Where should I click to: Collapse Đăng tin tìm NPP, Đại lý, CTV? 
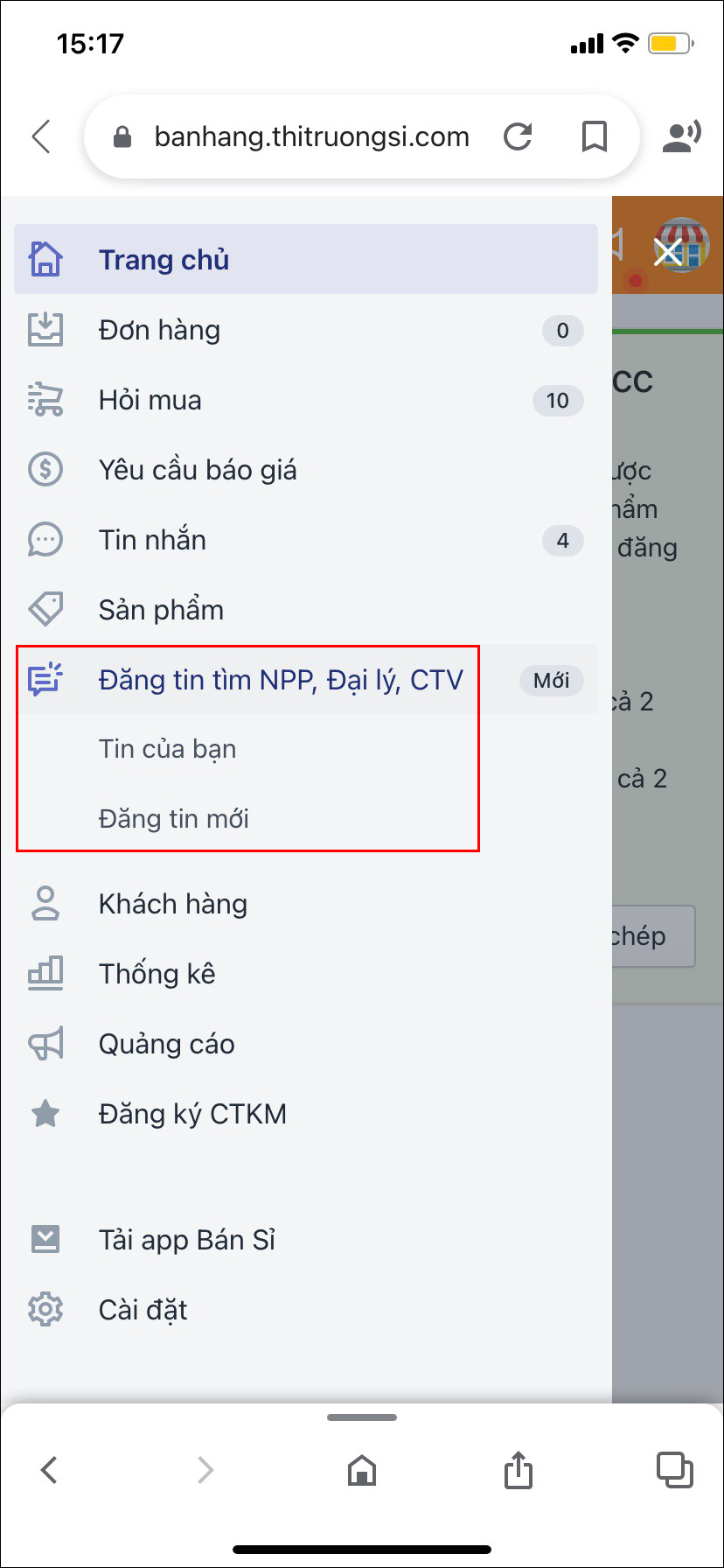click(x=306, y=680)
